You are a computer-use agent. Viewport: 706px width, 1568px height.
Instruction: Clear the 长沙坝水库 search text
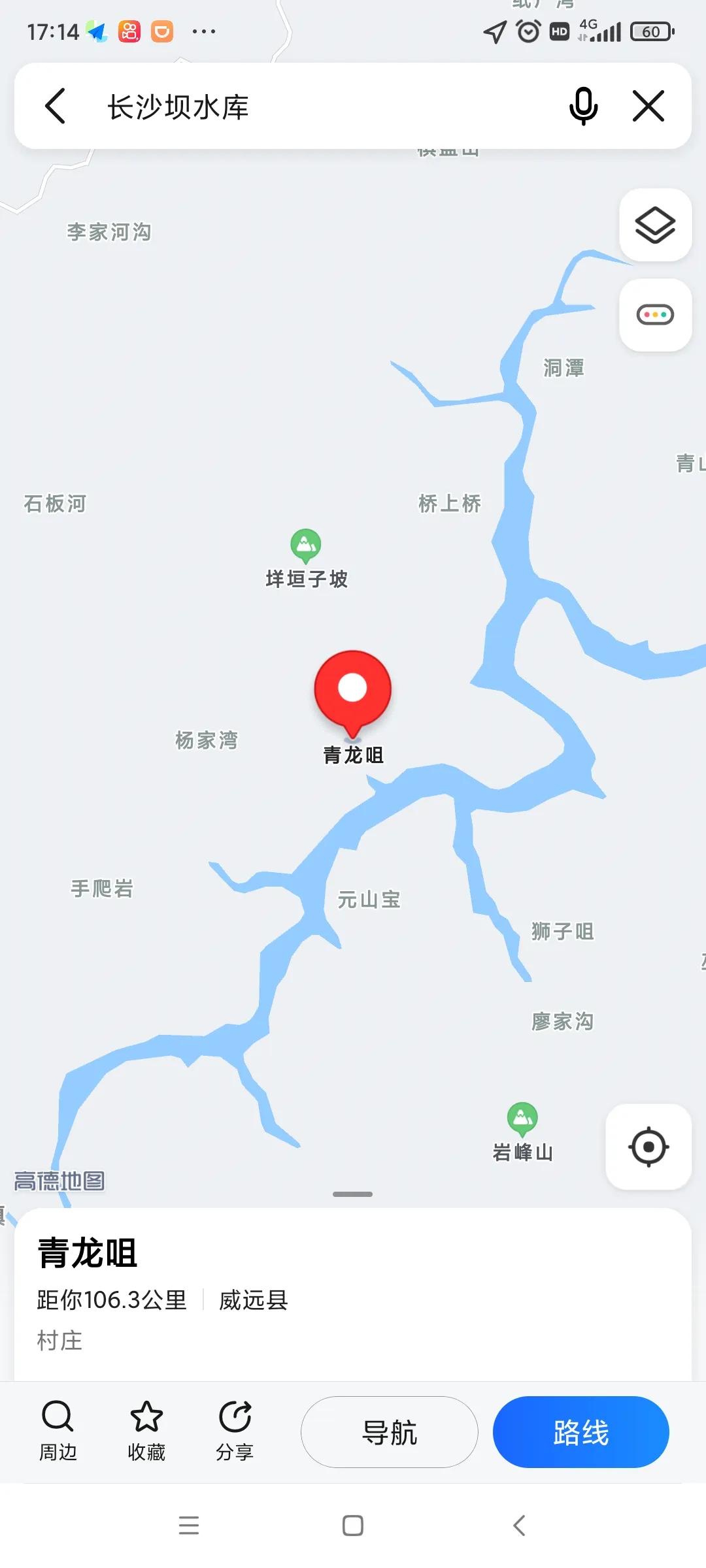(x=648, y=106)
